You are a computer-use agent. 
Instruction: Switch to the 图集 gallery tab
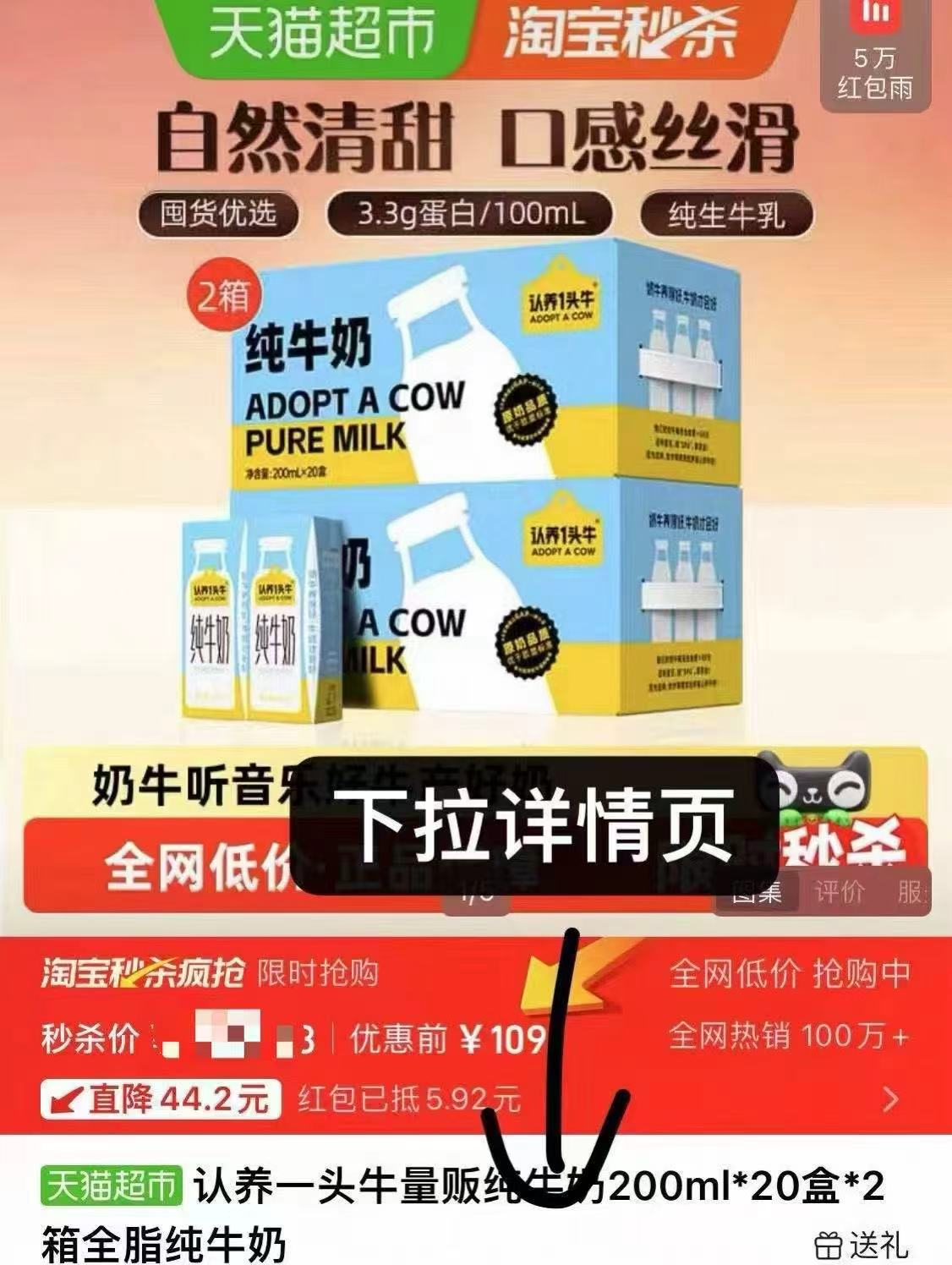(x=758, y=892)
